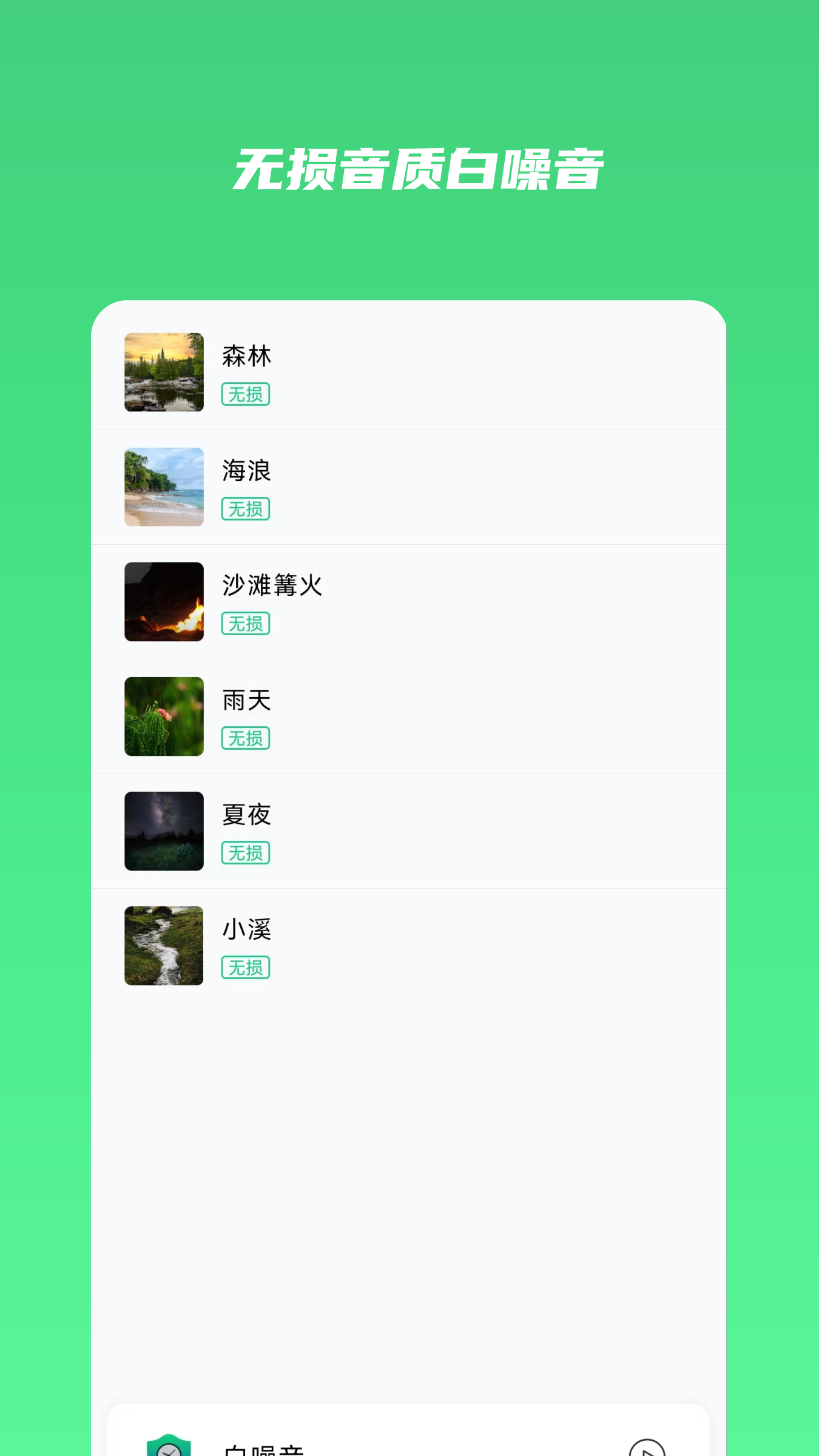Tap the 无损 badge under 海浪
Image resolution: width=819 pixels, height=1456 pixels.
click(x=245, y=509)
